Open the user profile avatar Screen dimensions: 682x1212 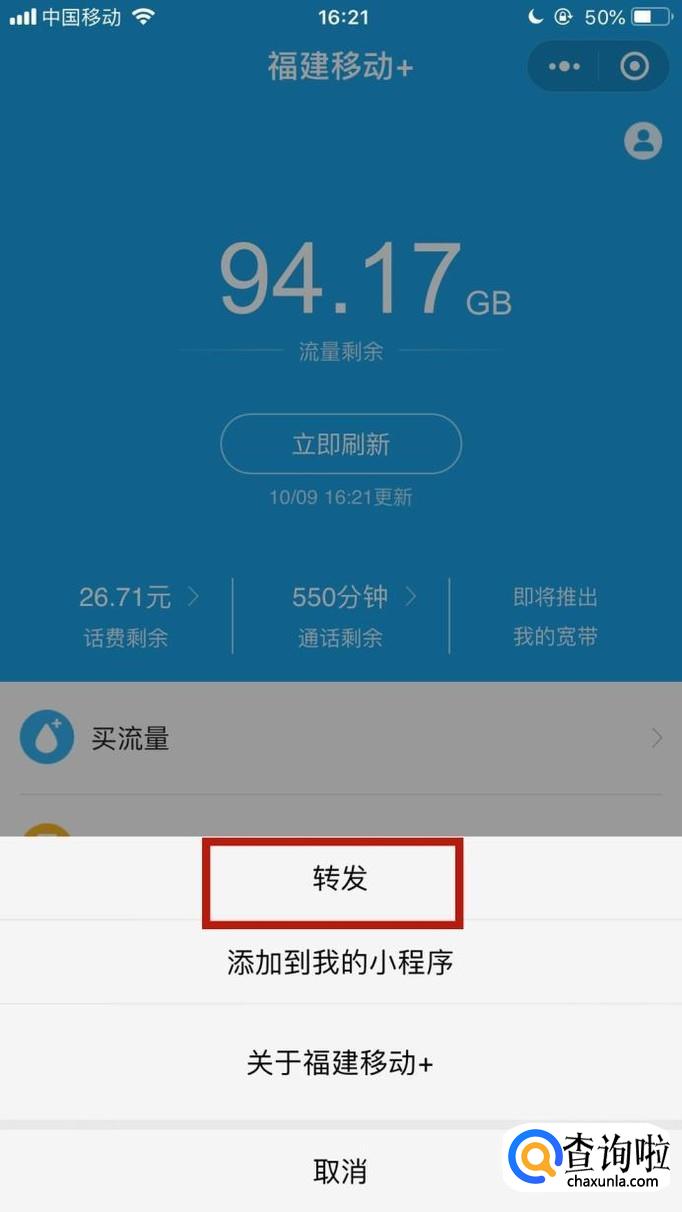pos(643,140)
